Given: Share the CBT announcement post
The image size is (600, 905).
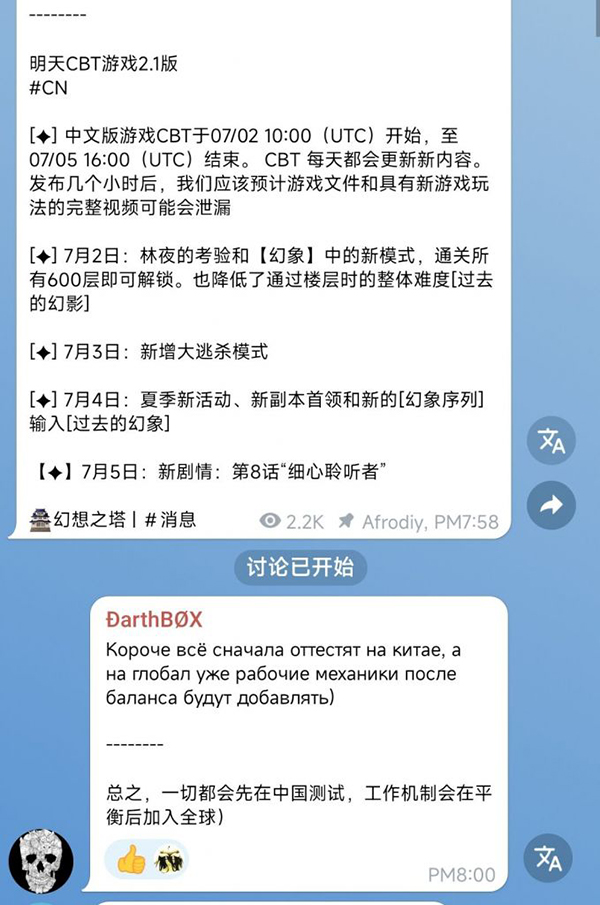Looking at the screenshot, I should coord(551,506).
